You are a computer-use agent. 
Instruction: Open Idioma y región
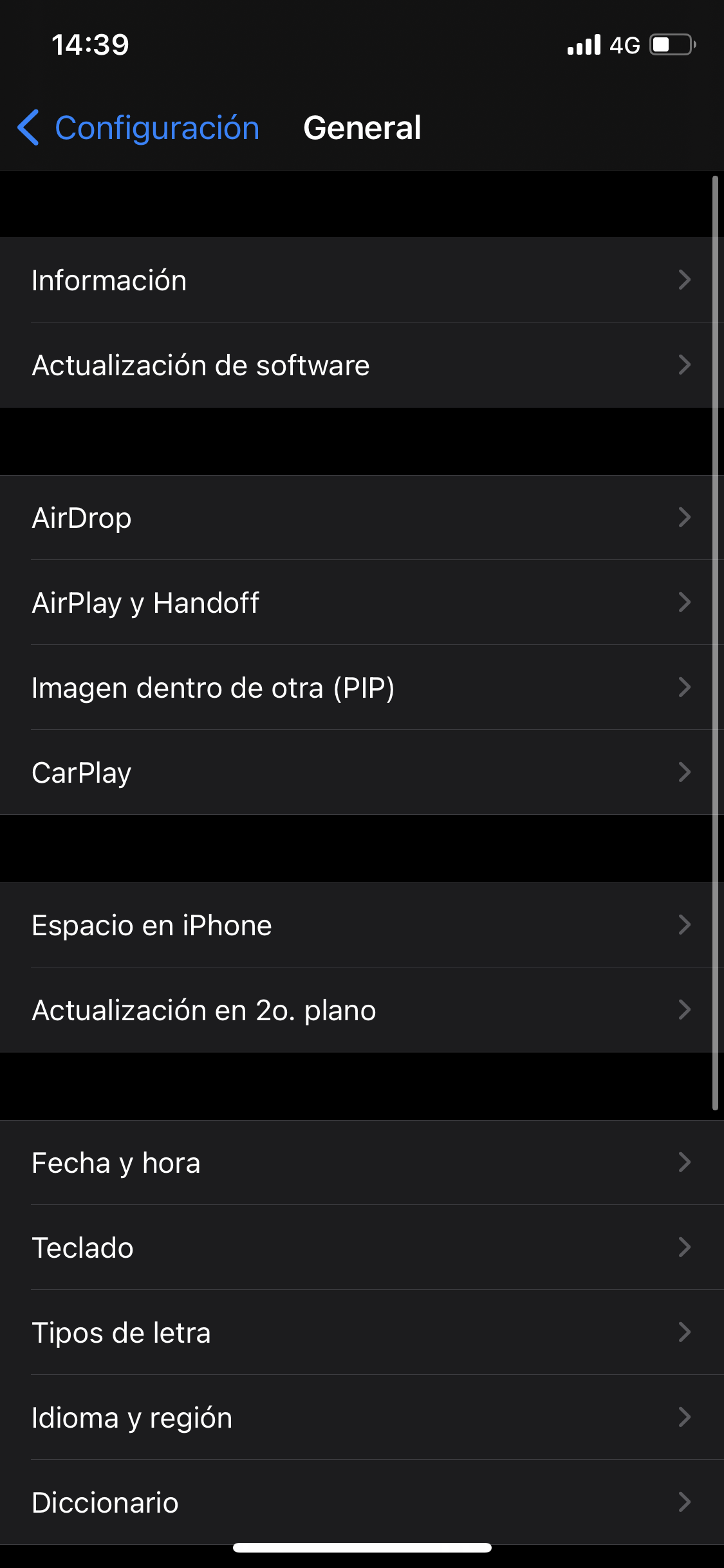(x=360, y=1417)
